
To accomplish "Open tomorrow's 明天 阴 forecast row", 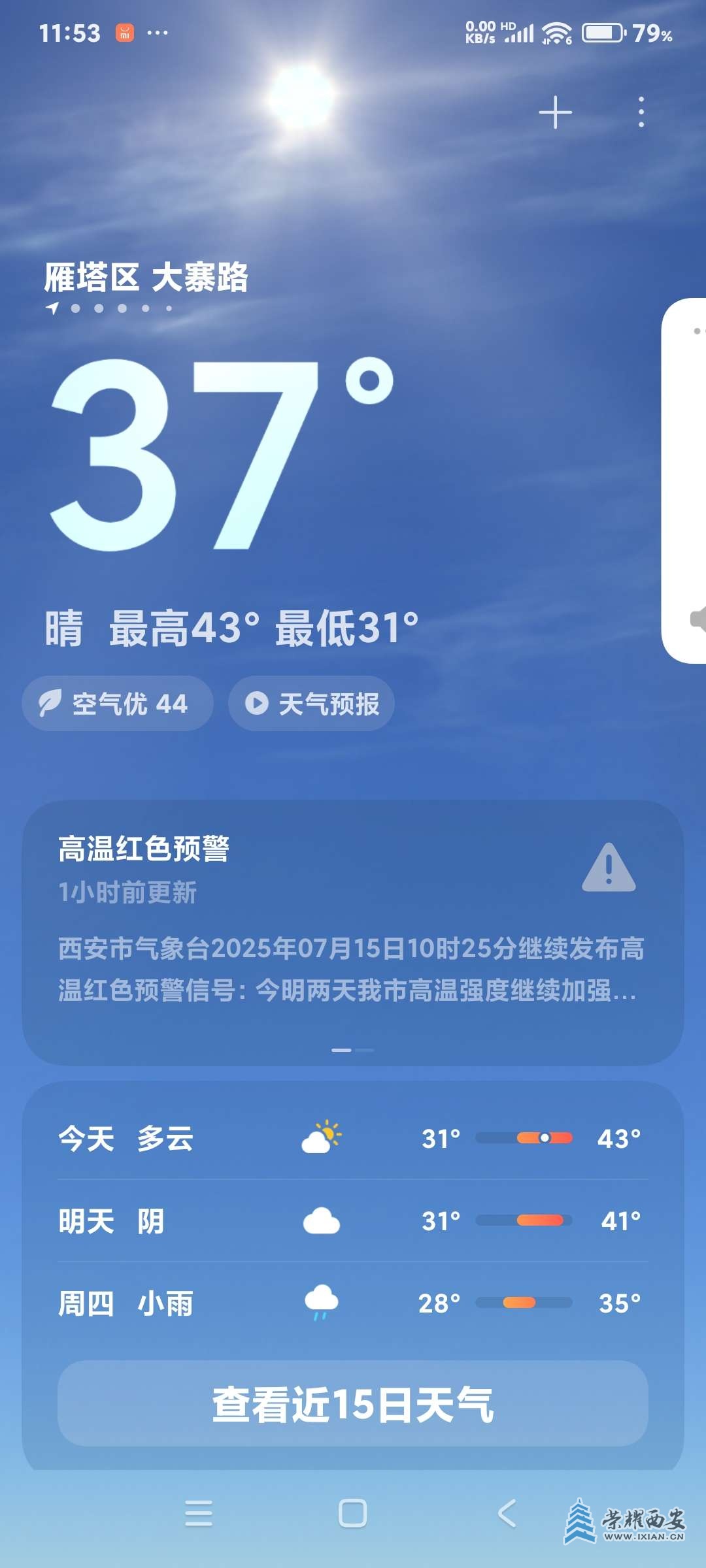I will coord(353,1220).
